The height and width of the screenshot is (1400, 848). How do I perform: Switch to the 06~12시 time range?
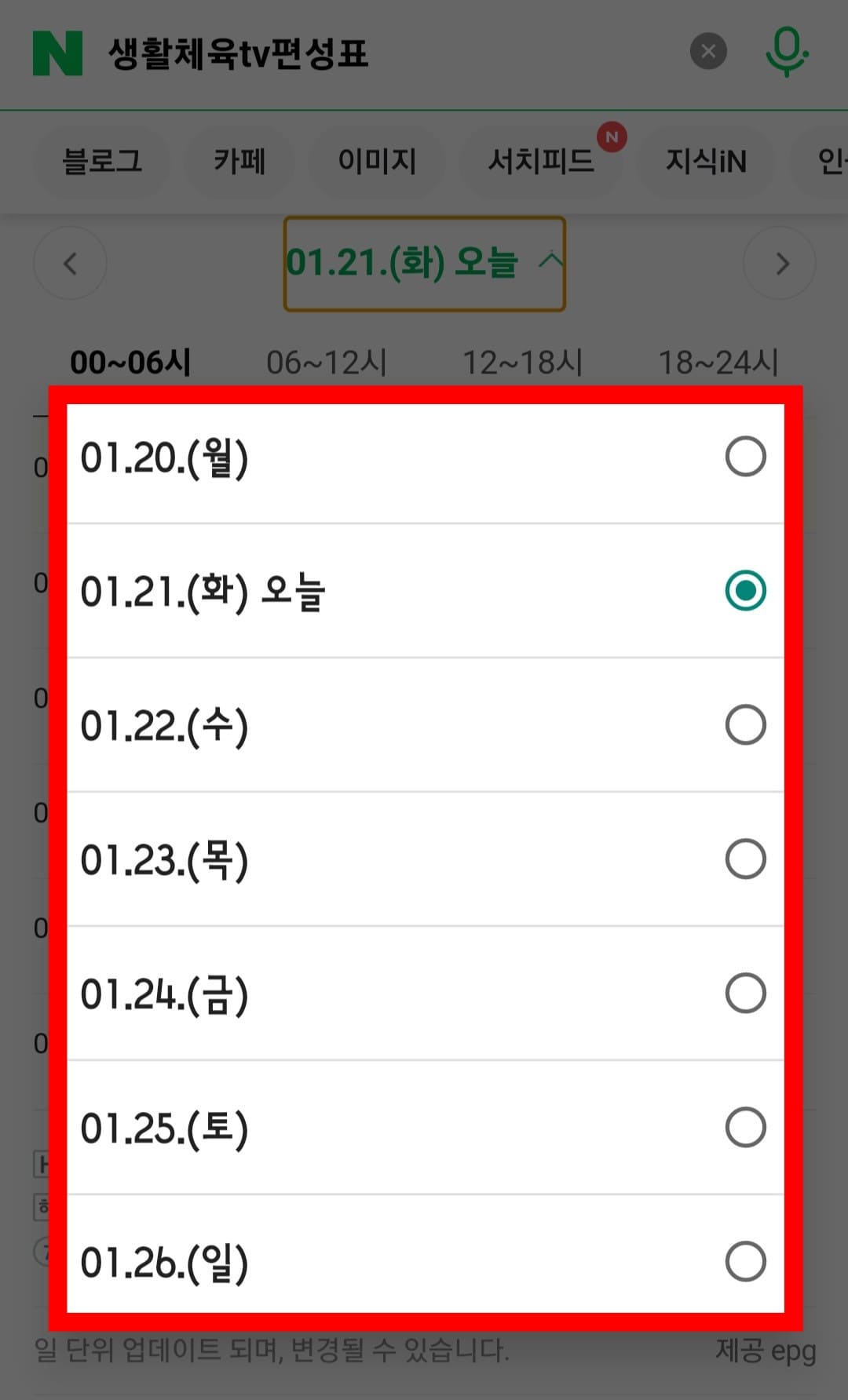(328, 361)
